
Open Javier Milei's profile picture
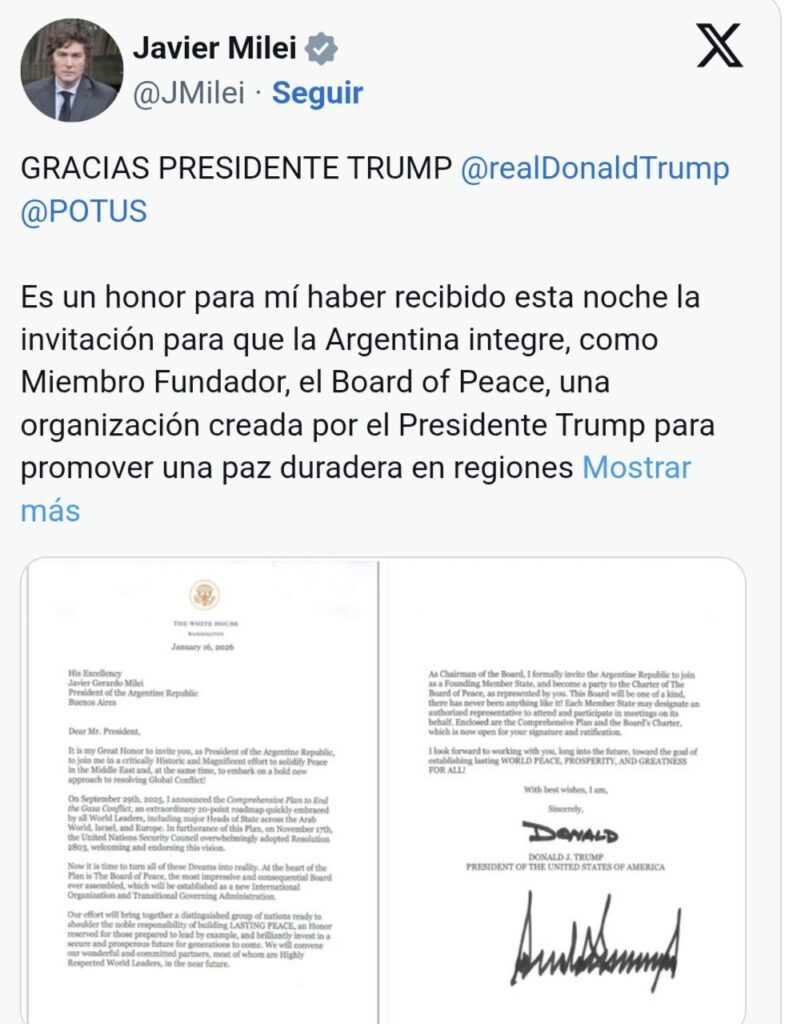click(72, 70)
